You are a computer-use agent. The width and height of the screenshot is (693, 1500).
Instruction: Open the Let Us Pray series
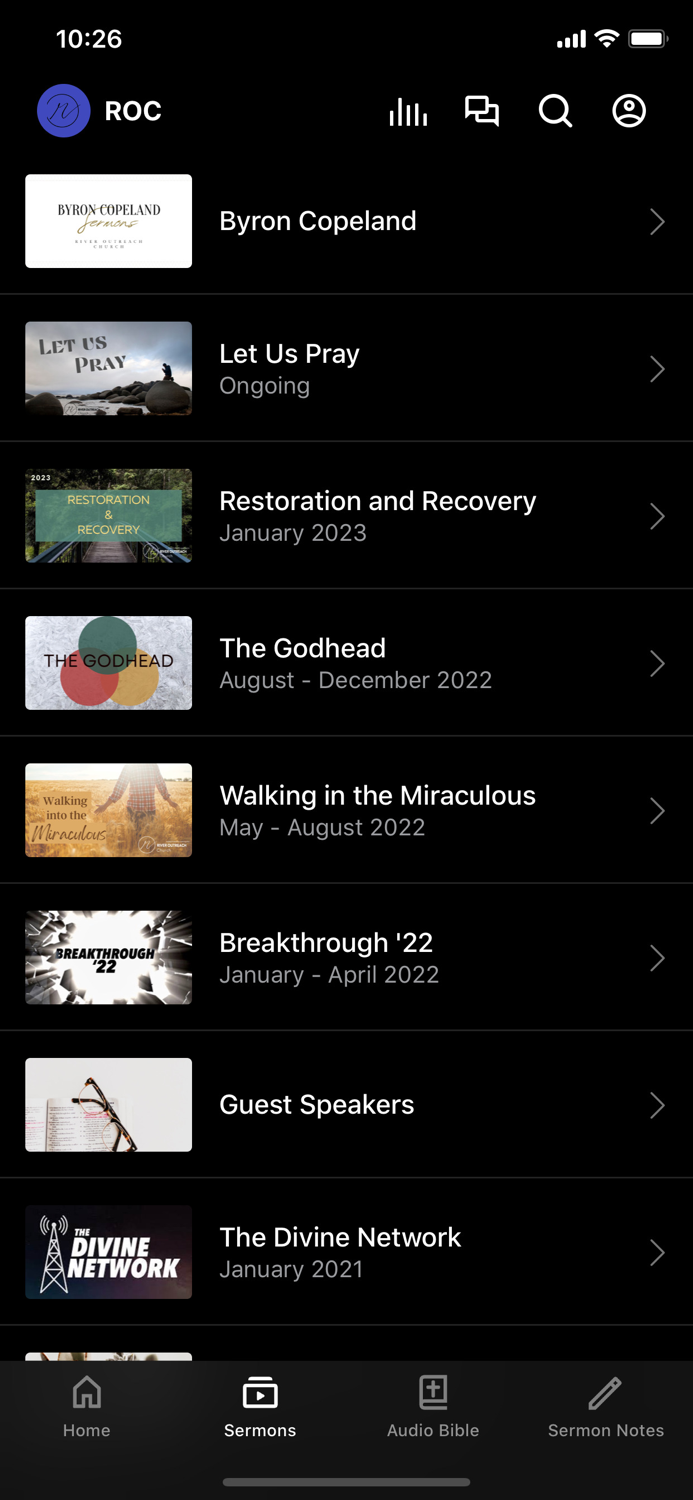pyautogui.click(x=346, y=369)
